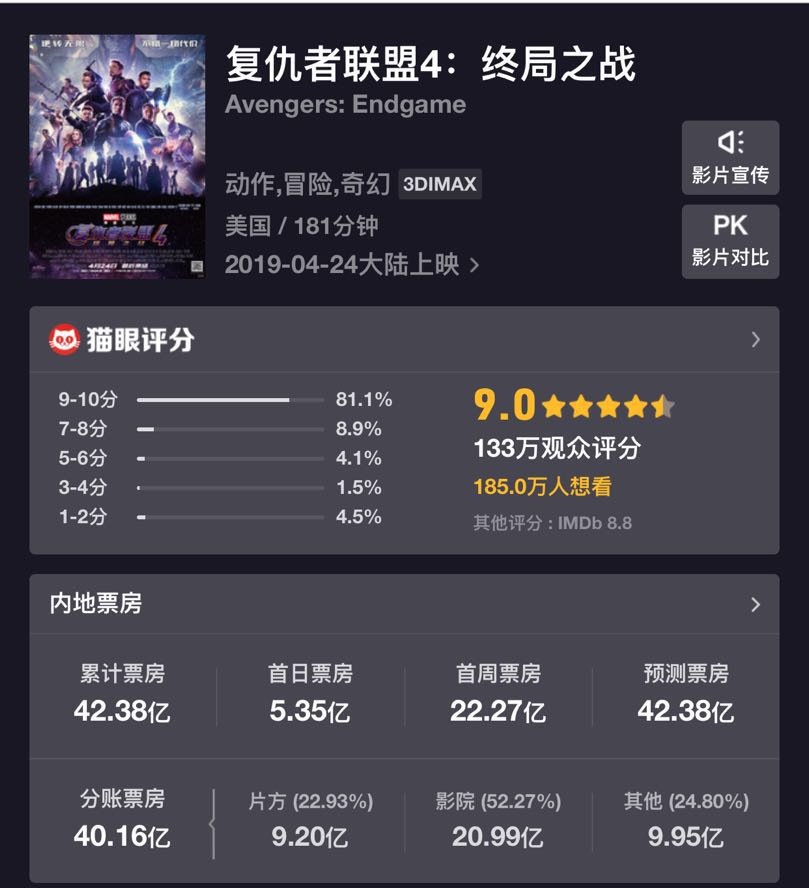This screenshot has width=809, height=888.
Task: Click the half-filled star in the rating
Action: 664,404
